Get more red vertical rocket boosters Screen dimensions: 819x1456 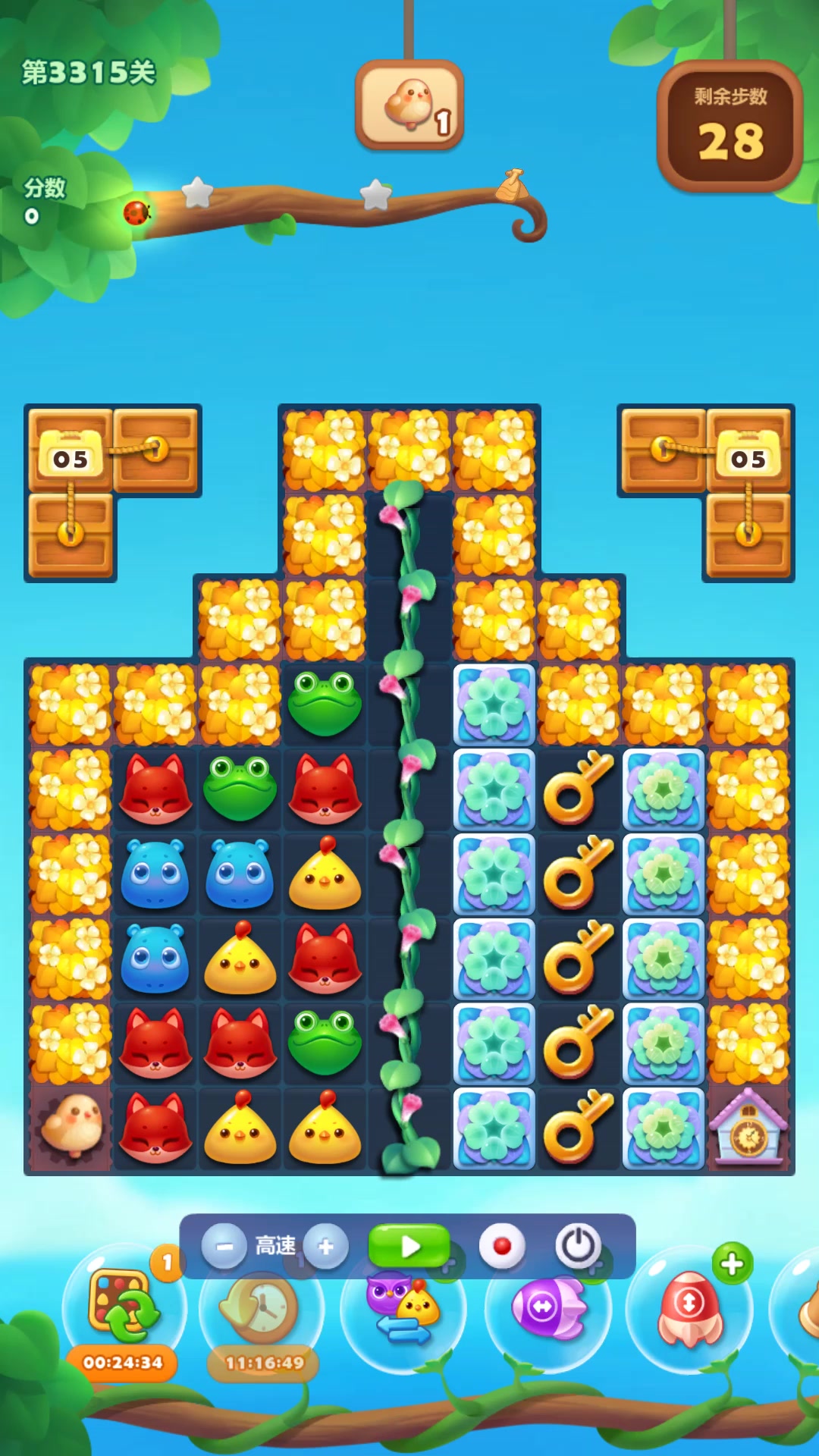[x=732, y=1263]
